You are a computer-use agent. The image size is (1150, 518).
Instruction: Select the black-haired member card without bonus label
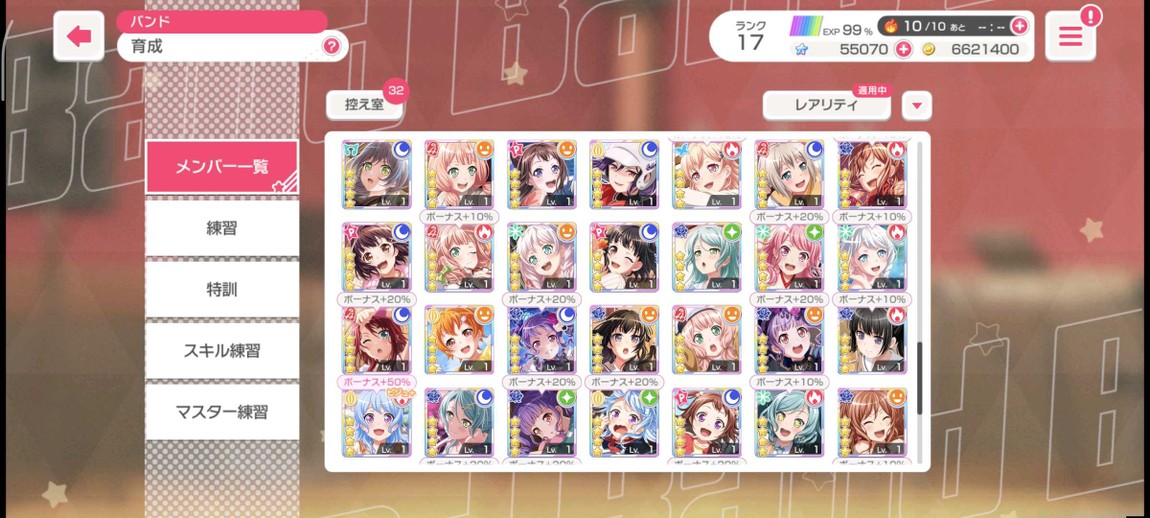872,341
